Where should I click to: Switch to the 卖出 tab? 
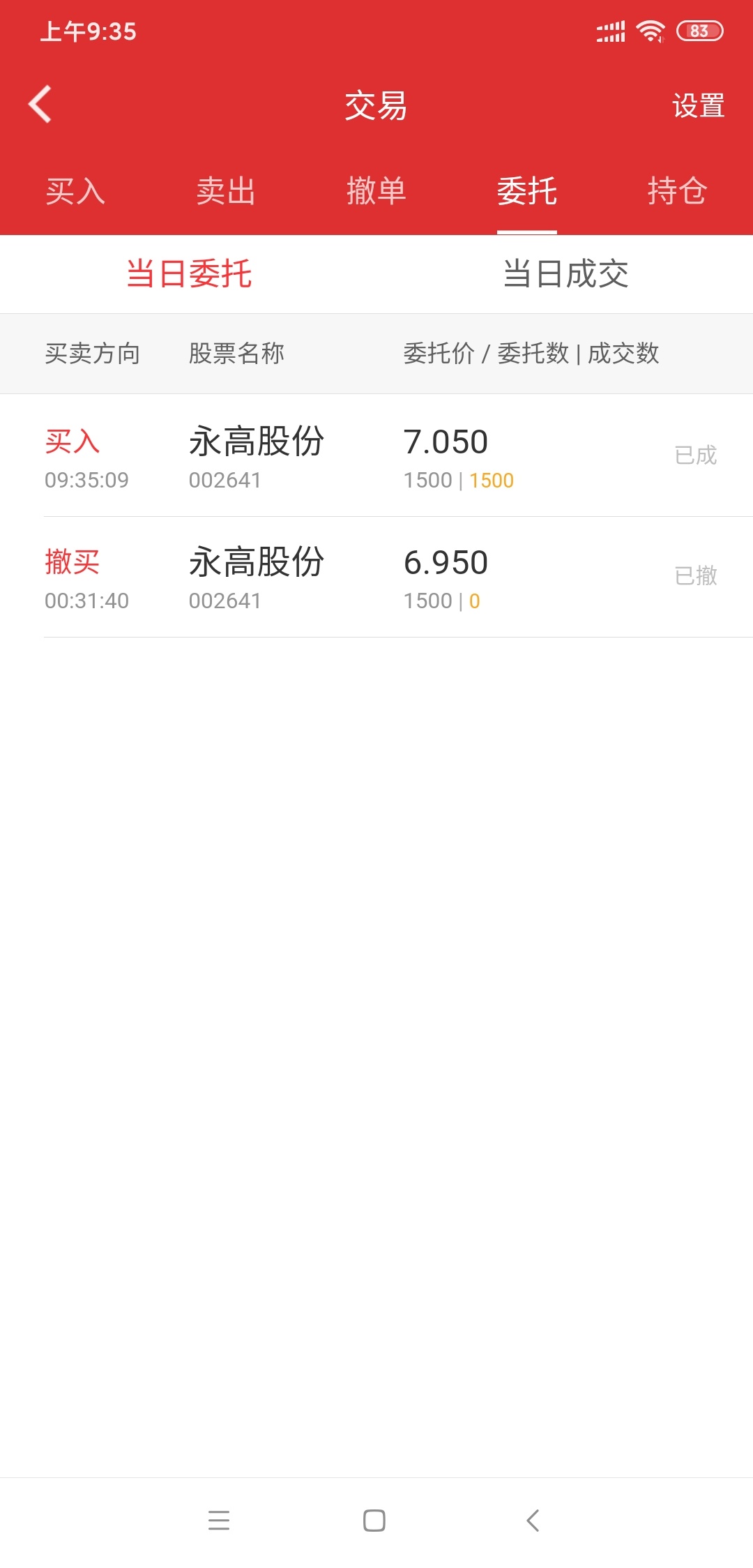226,191
